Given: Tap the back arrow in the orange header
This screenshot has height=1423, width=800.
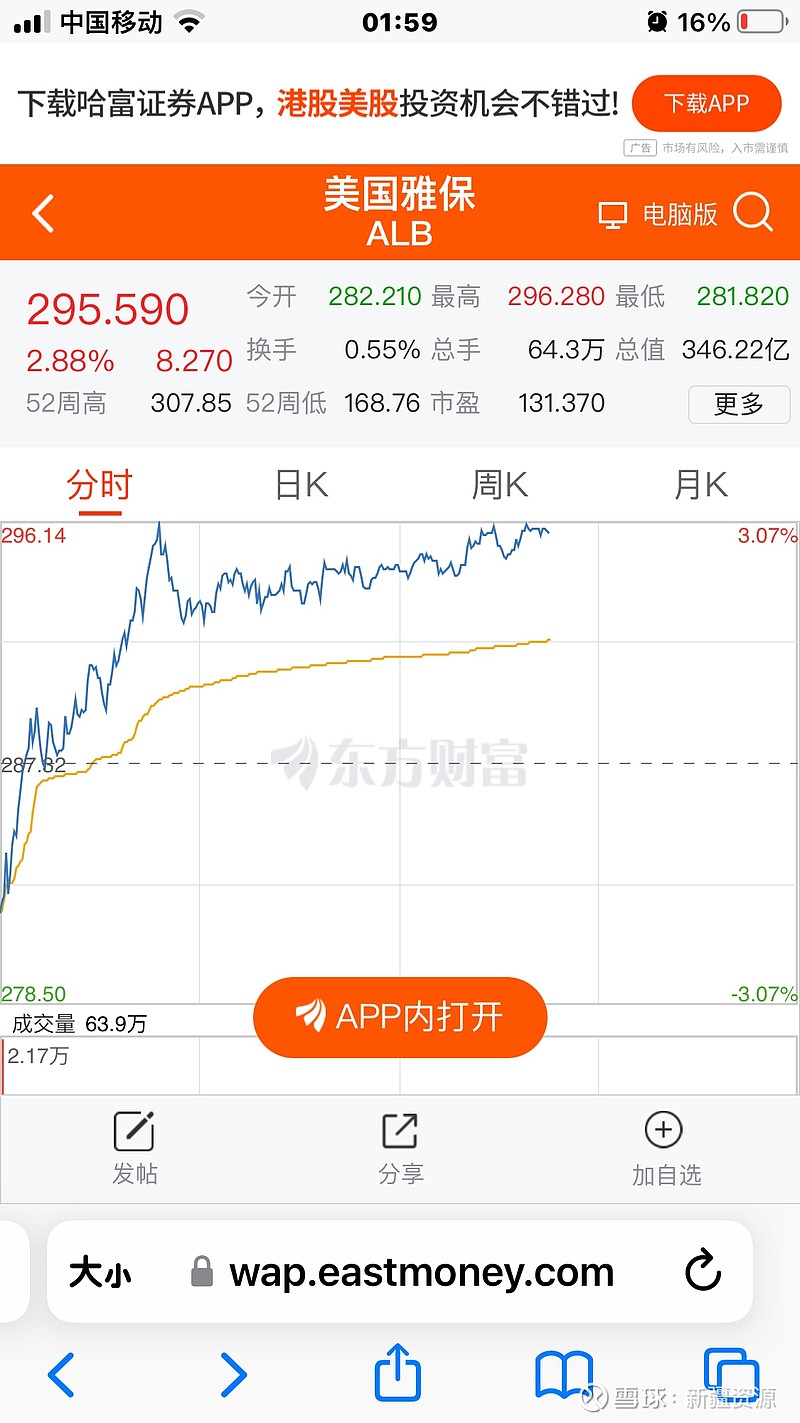Looking at the screenshot, I should (42, 212).
